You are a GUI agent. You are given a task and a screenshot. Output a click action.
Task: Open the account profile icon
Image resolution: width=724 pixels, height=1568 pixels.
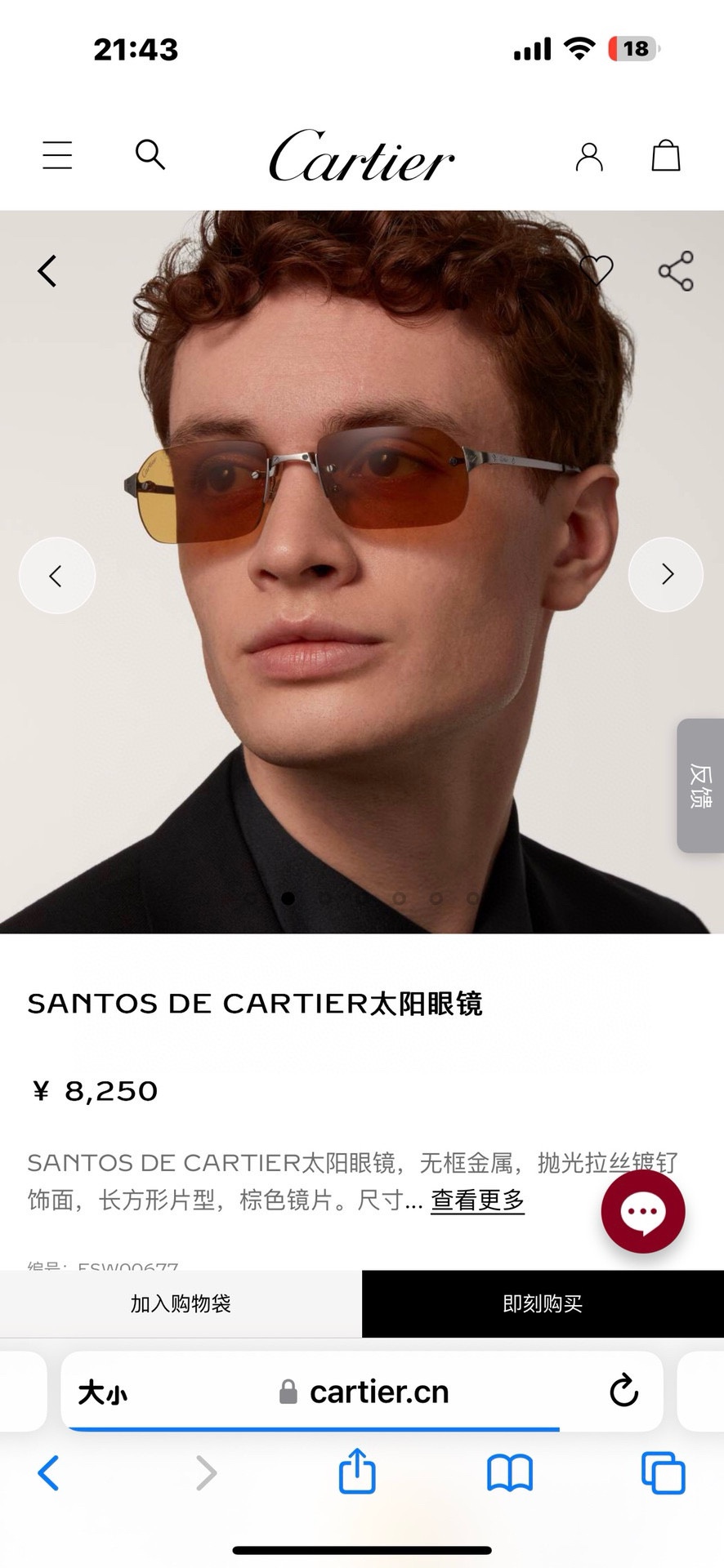(589, 156)
